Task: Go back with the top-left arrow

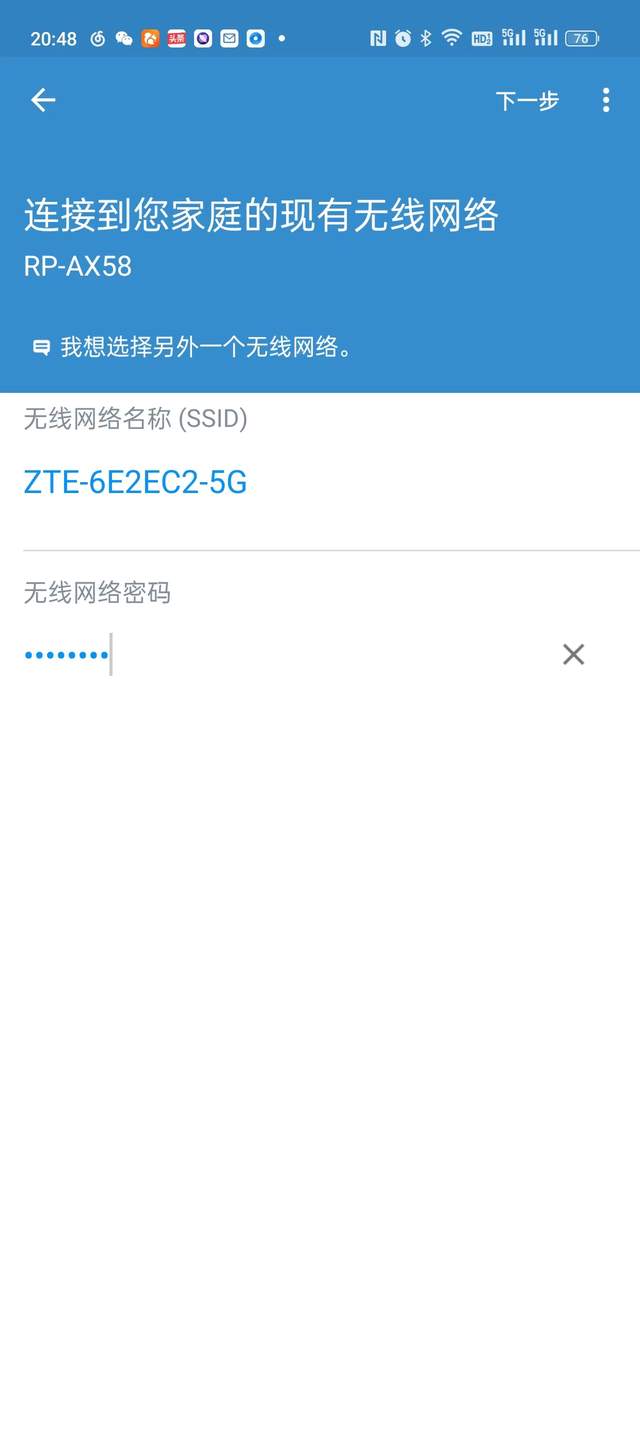Action: coord(42,100)
